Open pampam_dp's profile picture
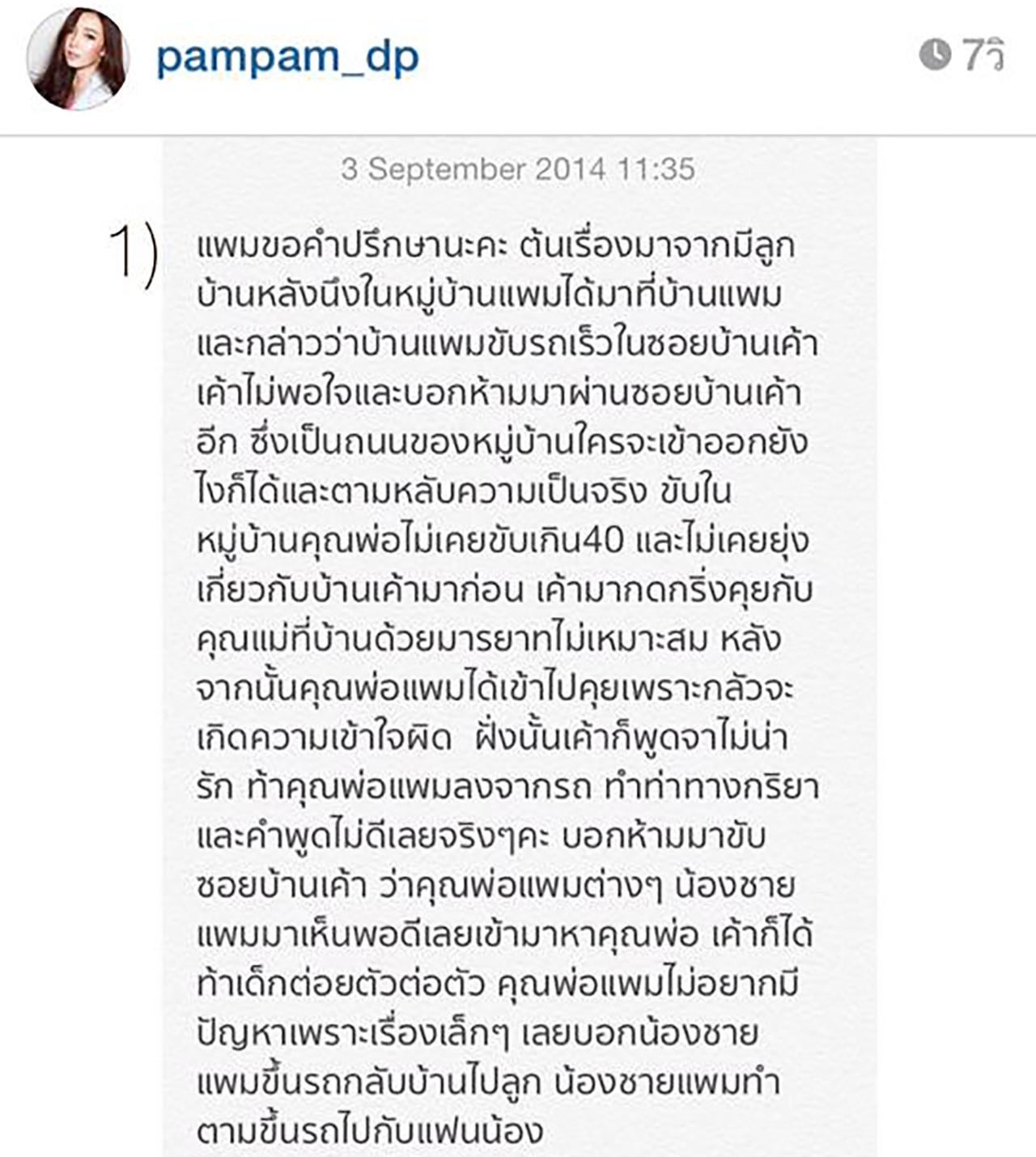 pyautogui.click(x=78, y=58)
